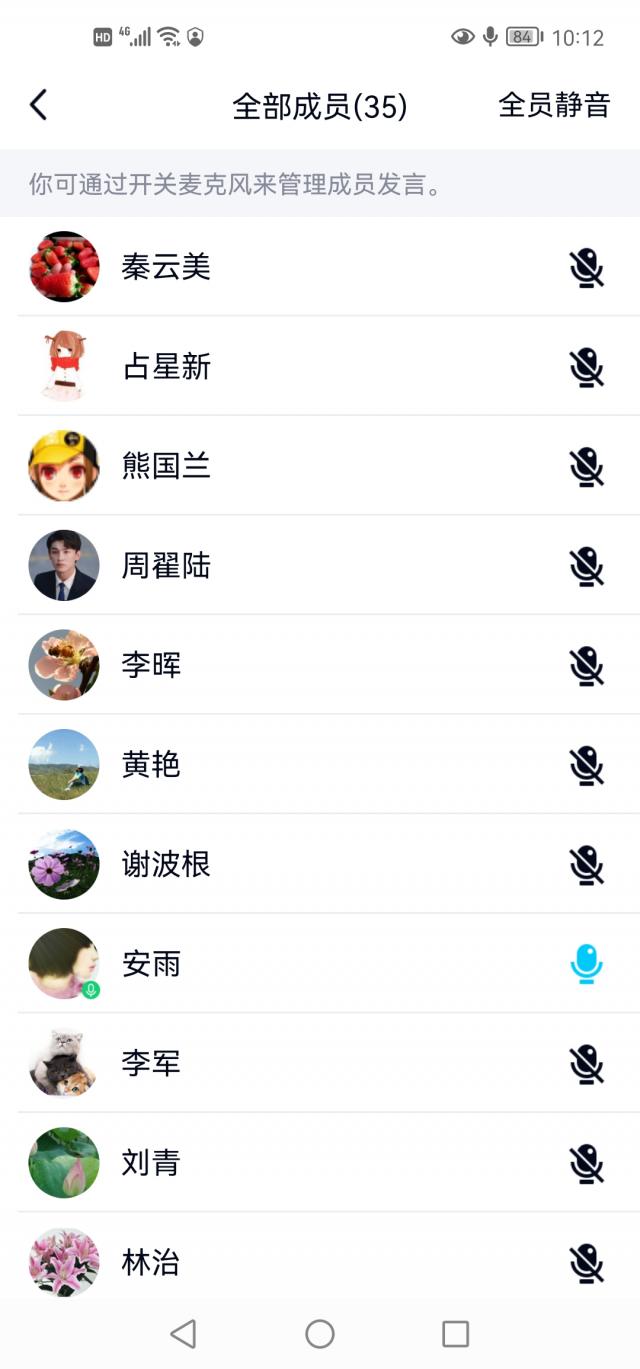Toggle 李晖's microphone icon

587,665
